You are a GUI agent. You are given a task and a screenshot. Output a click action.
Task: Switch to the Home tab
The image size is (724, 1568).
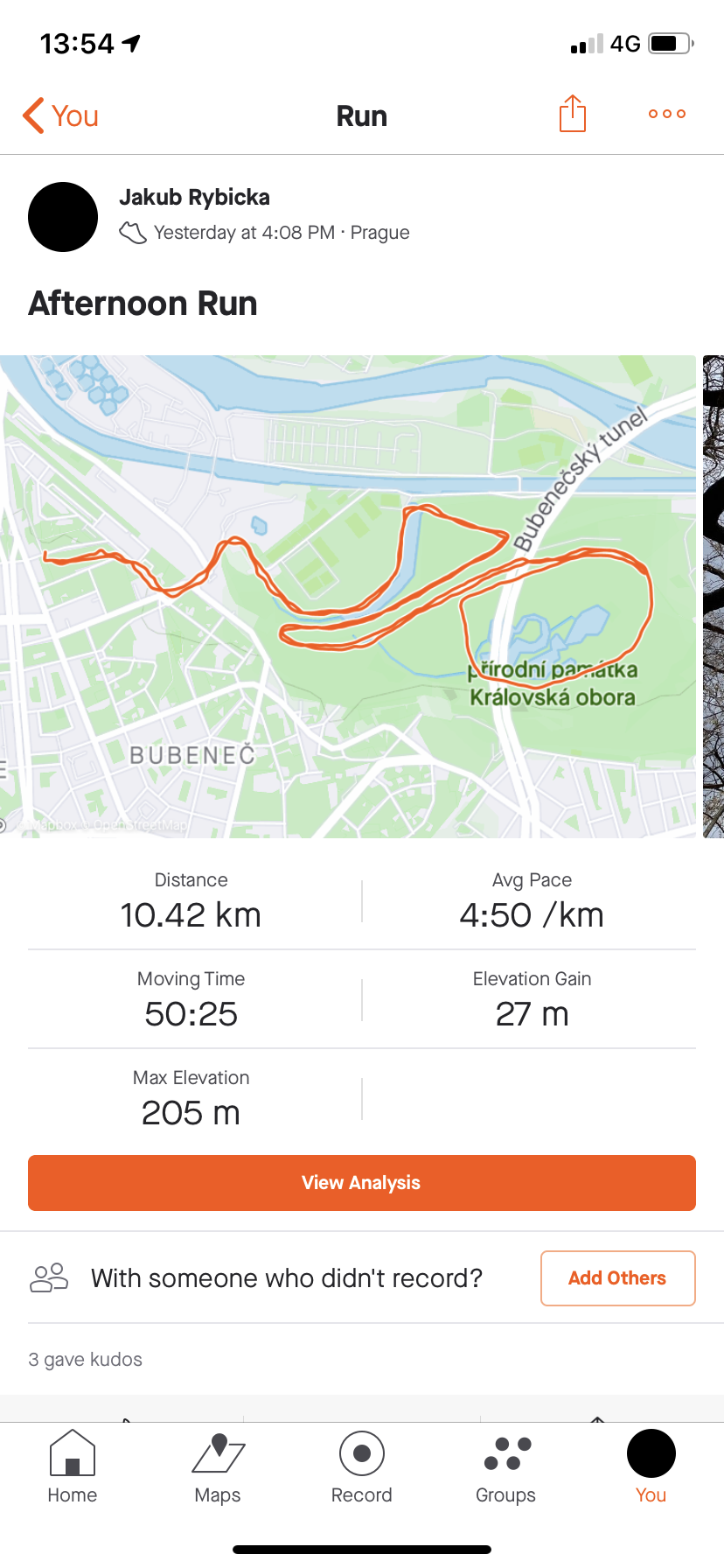pyautogui.click(x=73, y=1467)
